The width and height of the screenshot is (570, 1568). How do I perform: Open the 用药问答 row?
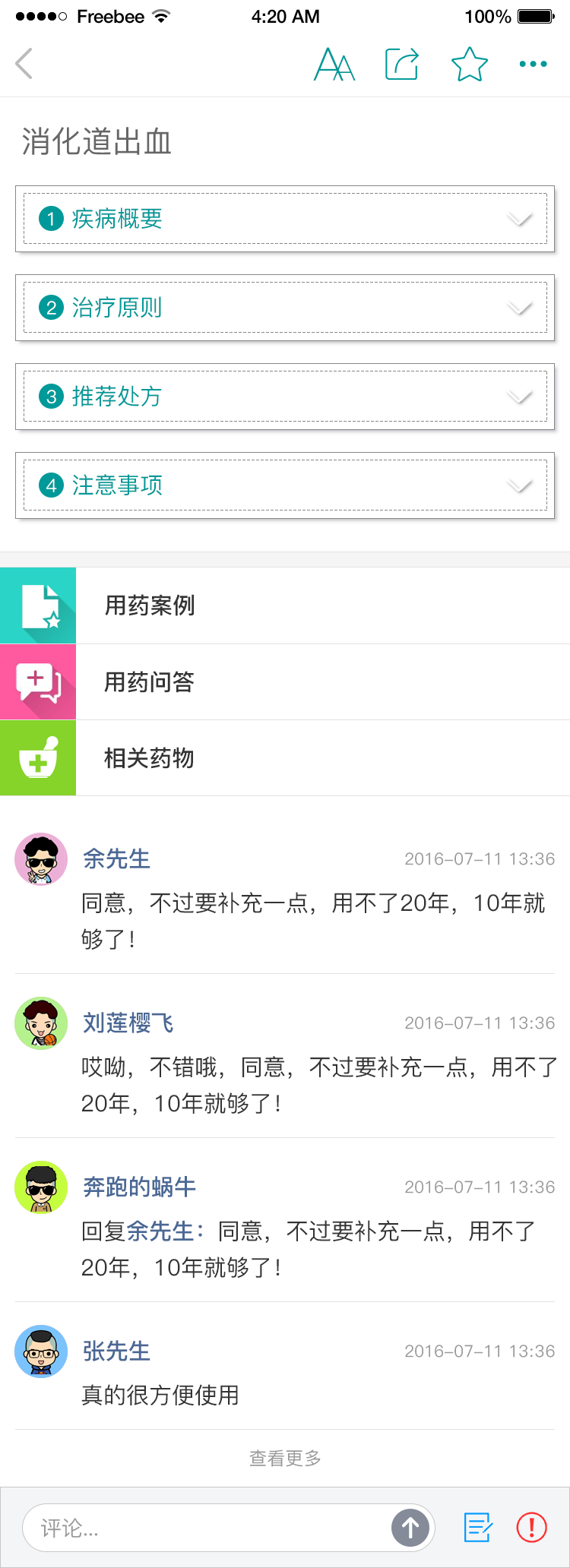[x=285, y=682]
